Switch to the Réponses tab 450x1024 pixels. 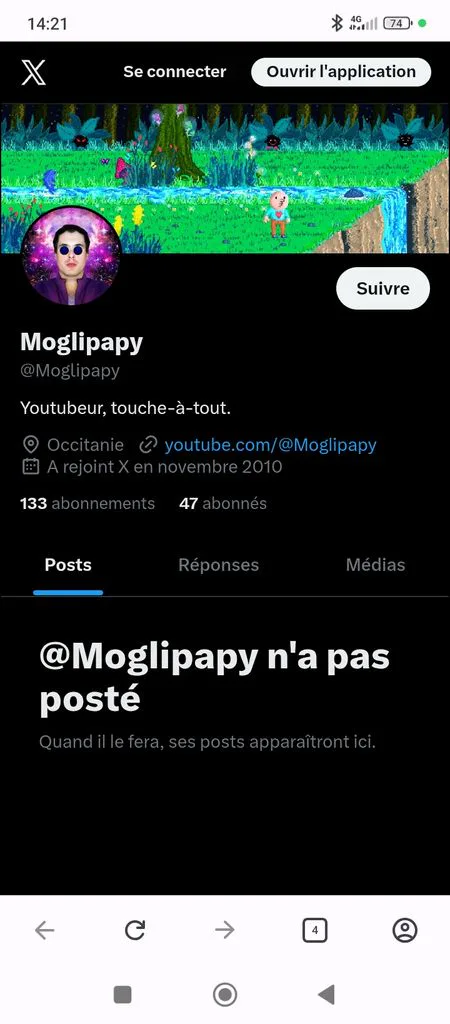219,565
